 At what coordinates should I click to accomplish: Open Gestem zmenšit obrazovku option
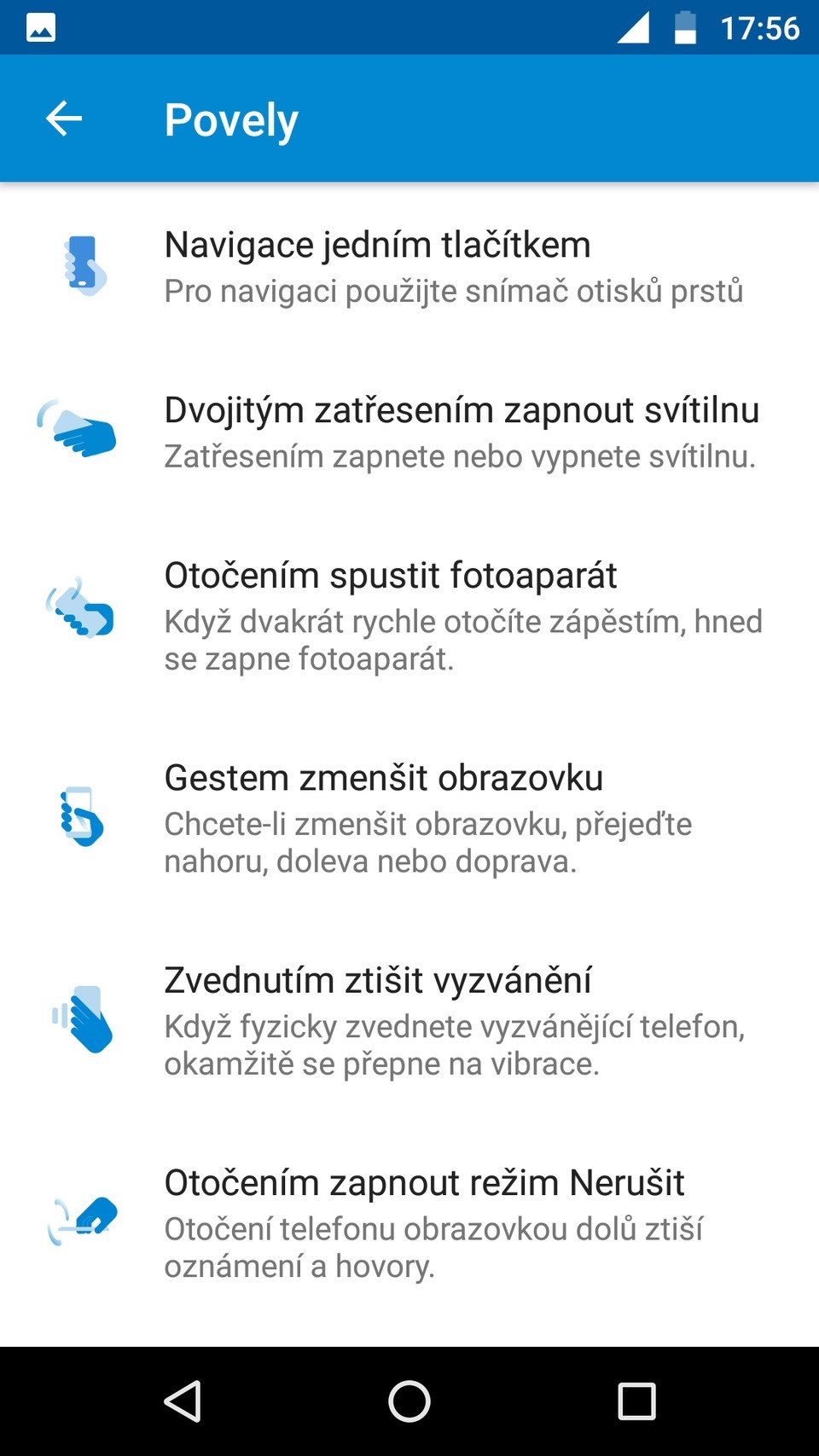409,818
